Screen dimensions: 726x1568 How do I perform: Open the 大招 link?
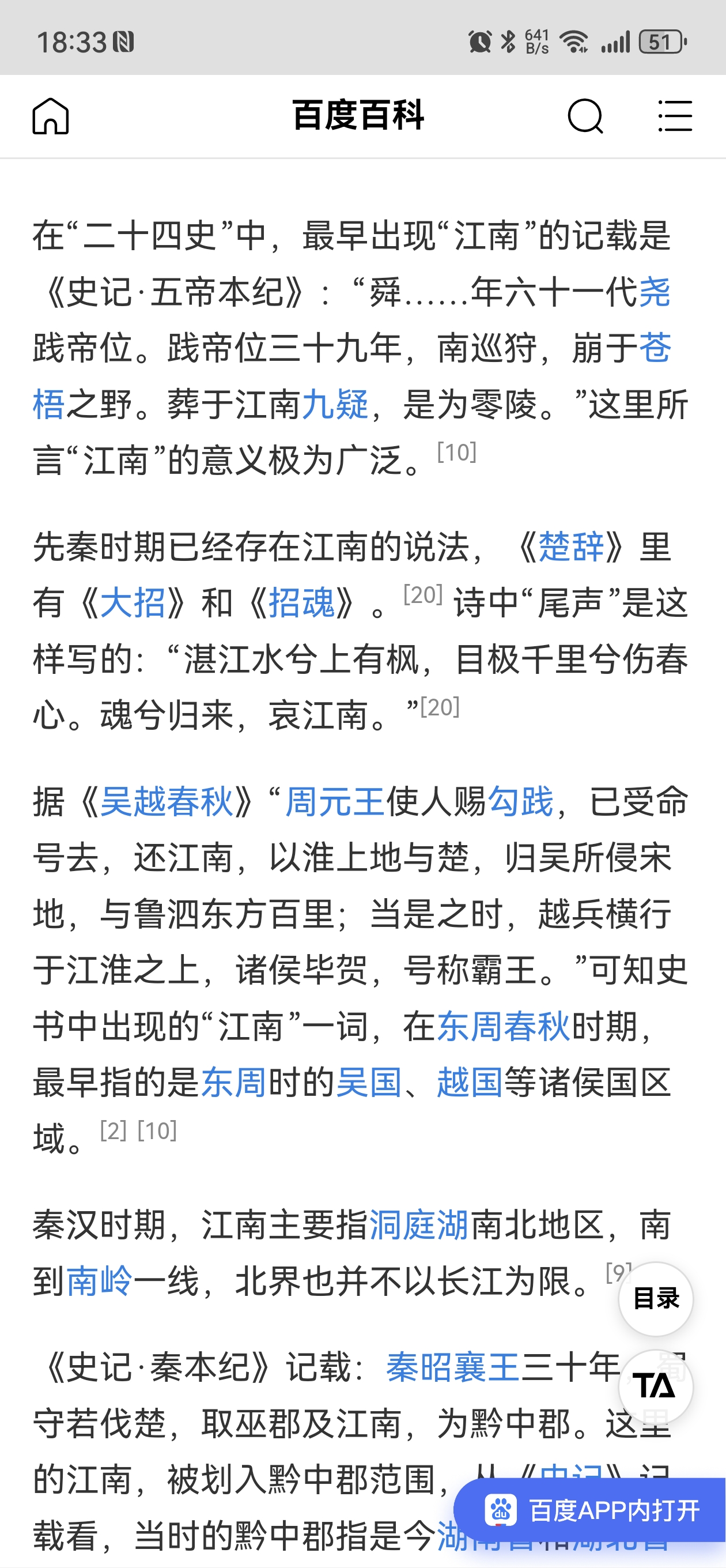[x=133, y=602]
